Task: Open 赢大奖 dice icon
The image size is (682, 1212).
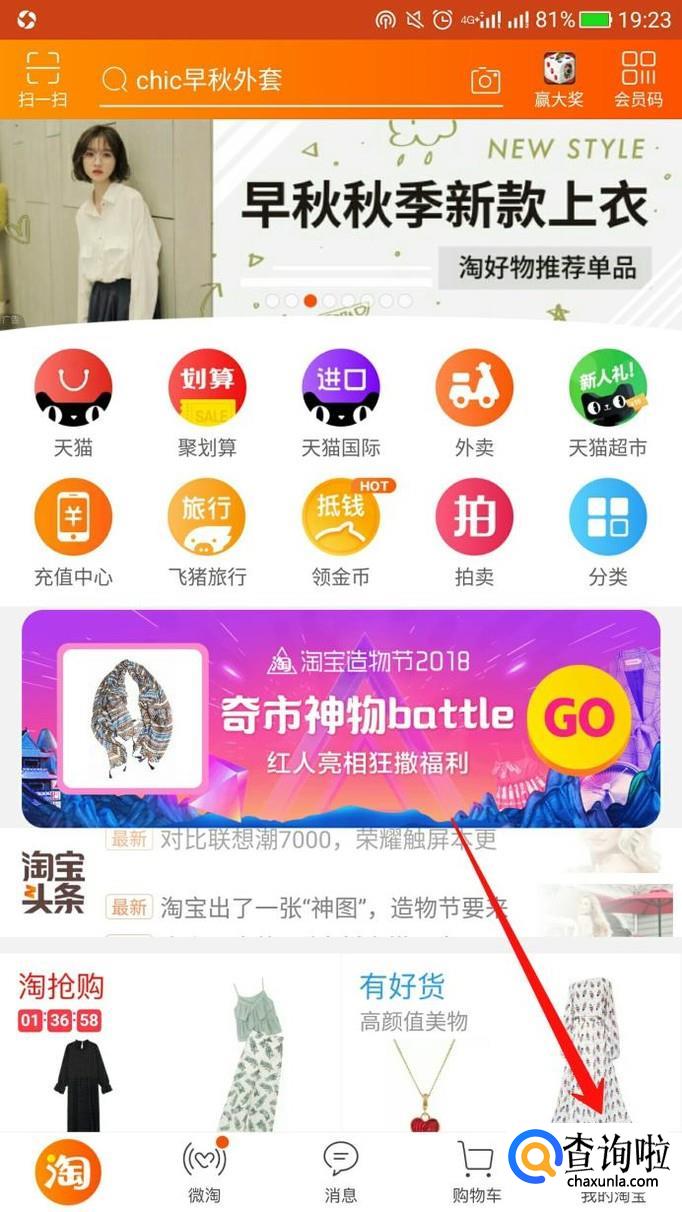Action: 559,79
